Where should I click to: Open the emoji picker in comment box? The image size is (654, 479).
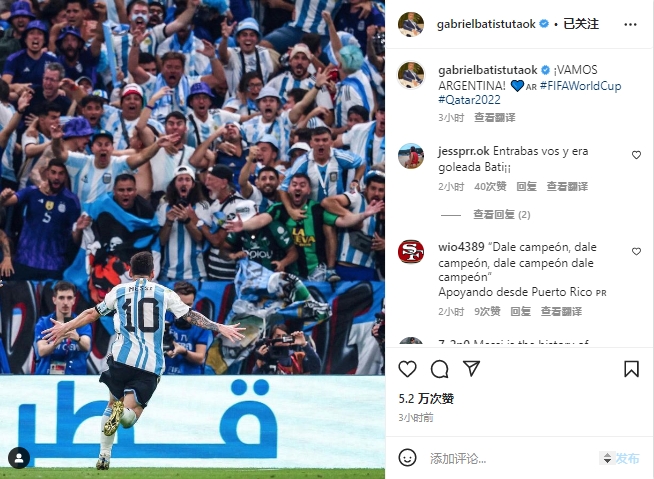point(407,458)
